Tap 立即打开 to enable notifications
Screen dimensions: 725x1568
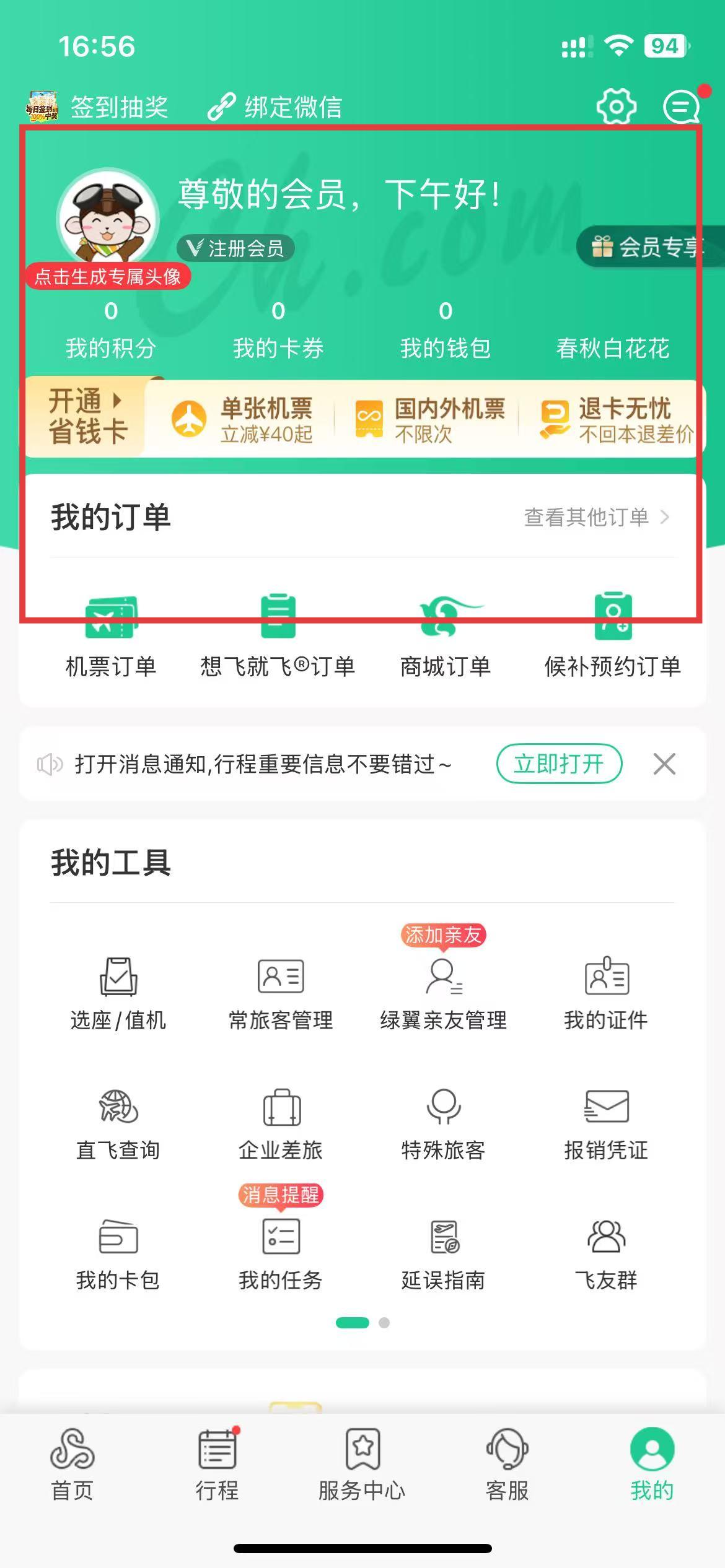pyautogui.click(x=559, y=764)
